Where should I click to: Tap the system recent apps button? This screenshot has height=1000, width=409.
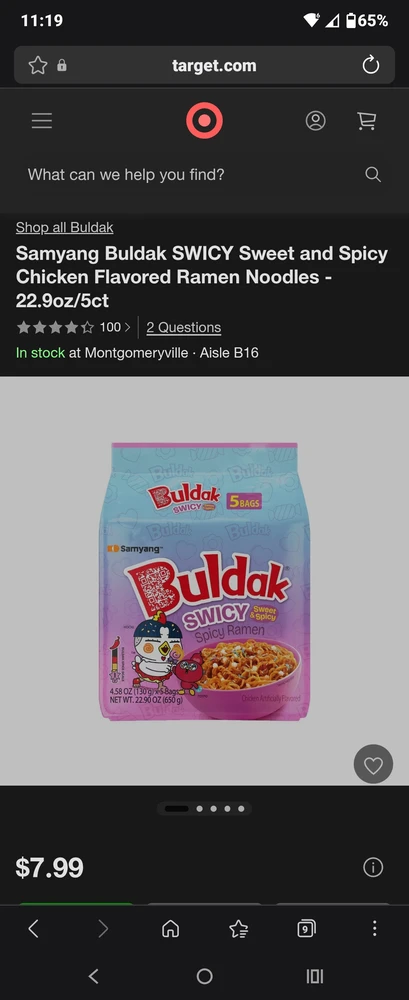(315, 976)
